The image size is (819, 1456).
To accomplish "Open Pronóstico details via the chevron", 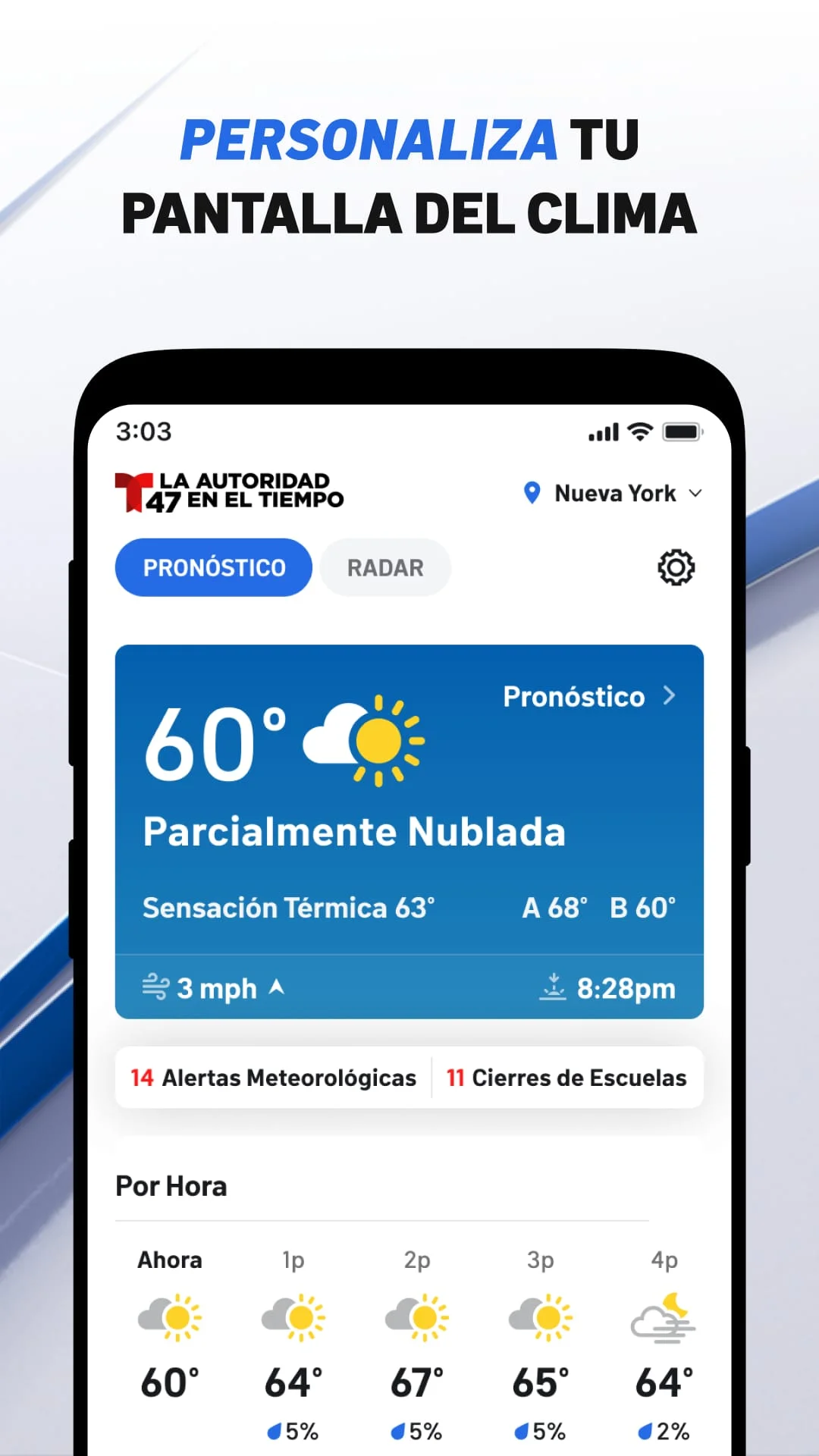I will pos(670,696).
